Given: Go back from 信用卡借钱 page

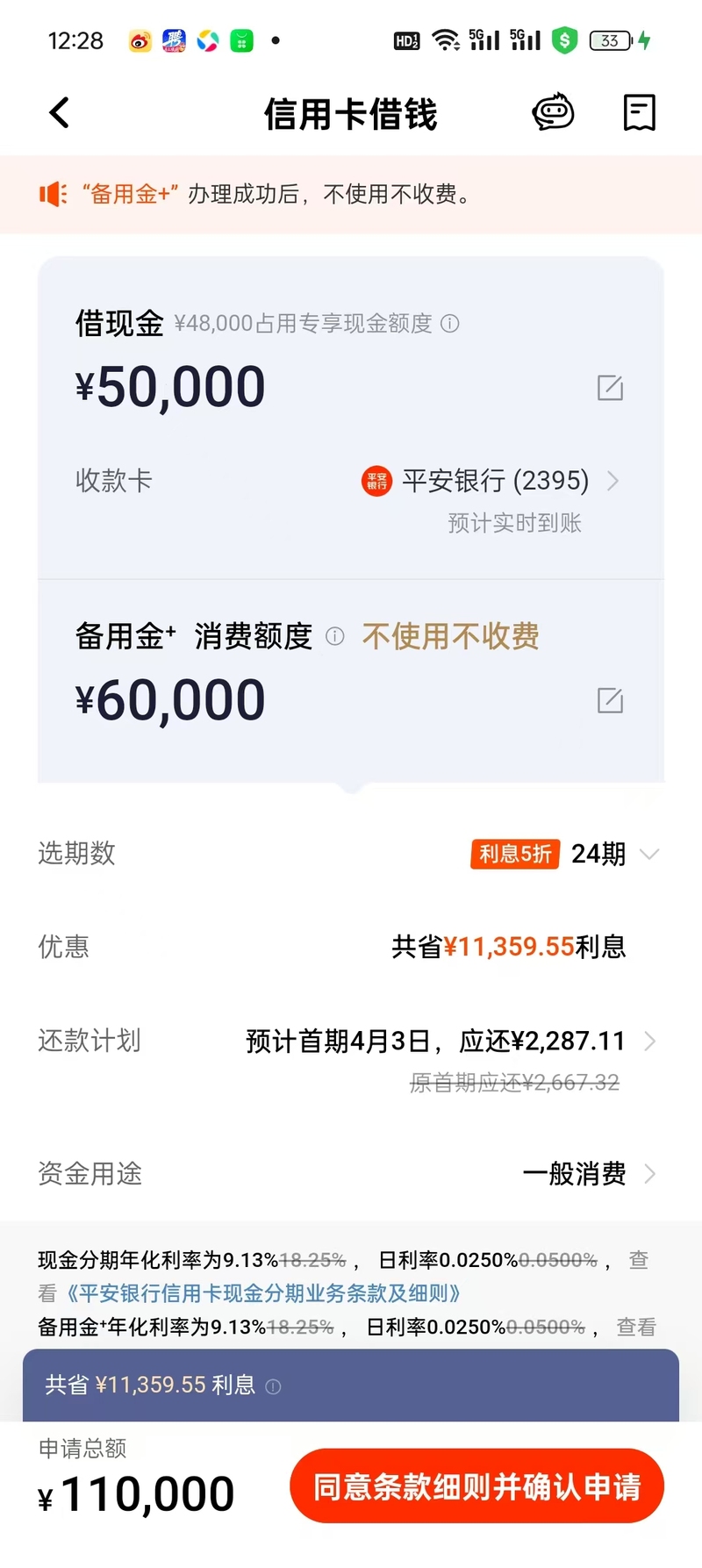Looking at the screenshot, I should 60,113.
